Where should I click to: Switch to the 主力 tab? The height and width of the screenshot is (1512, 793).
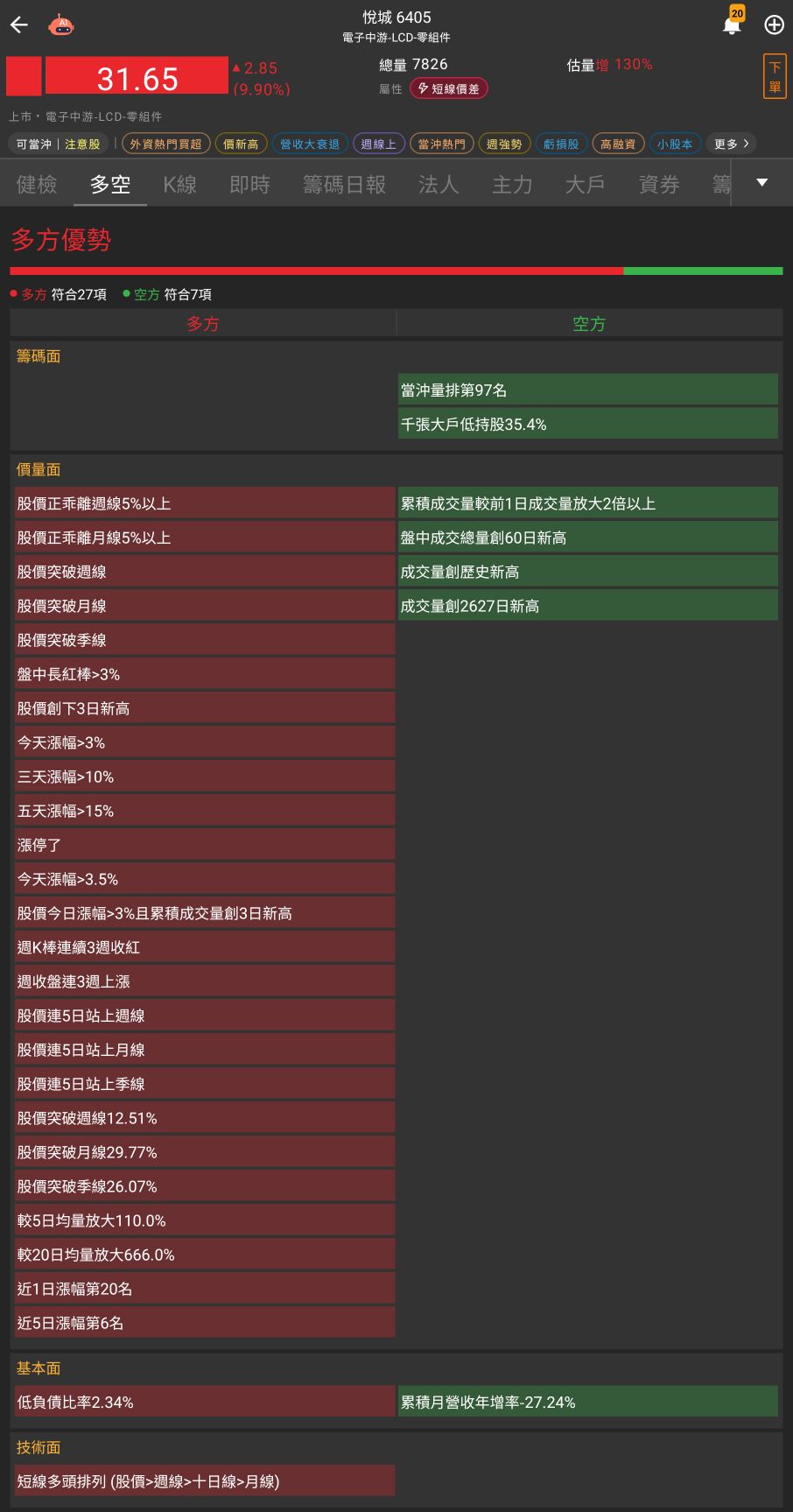pyautogui.click(x=512, y=184)
